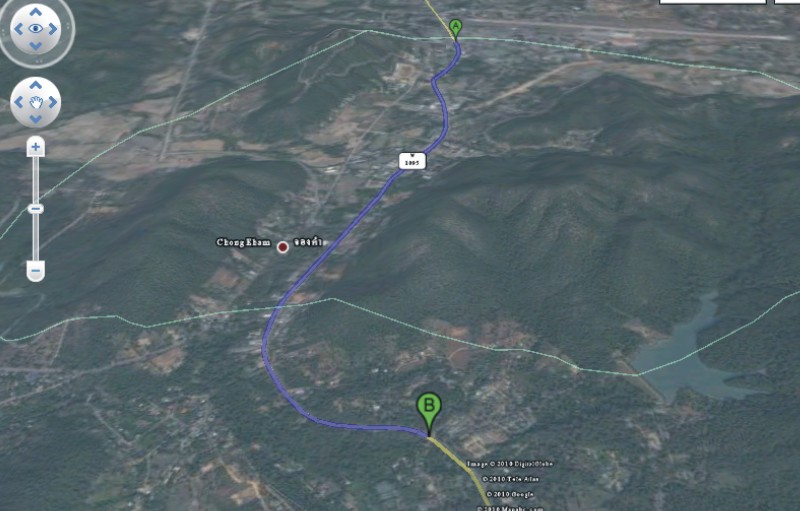This screenshot has height=511, width=800.
Task: Pan the map up with the hand control
Action: pos(36,86)
